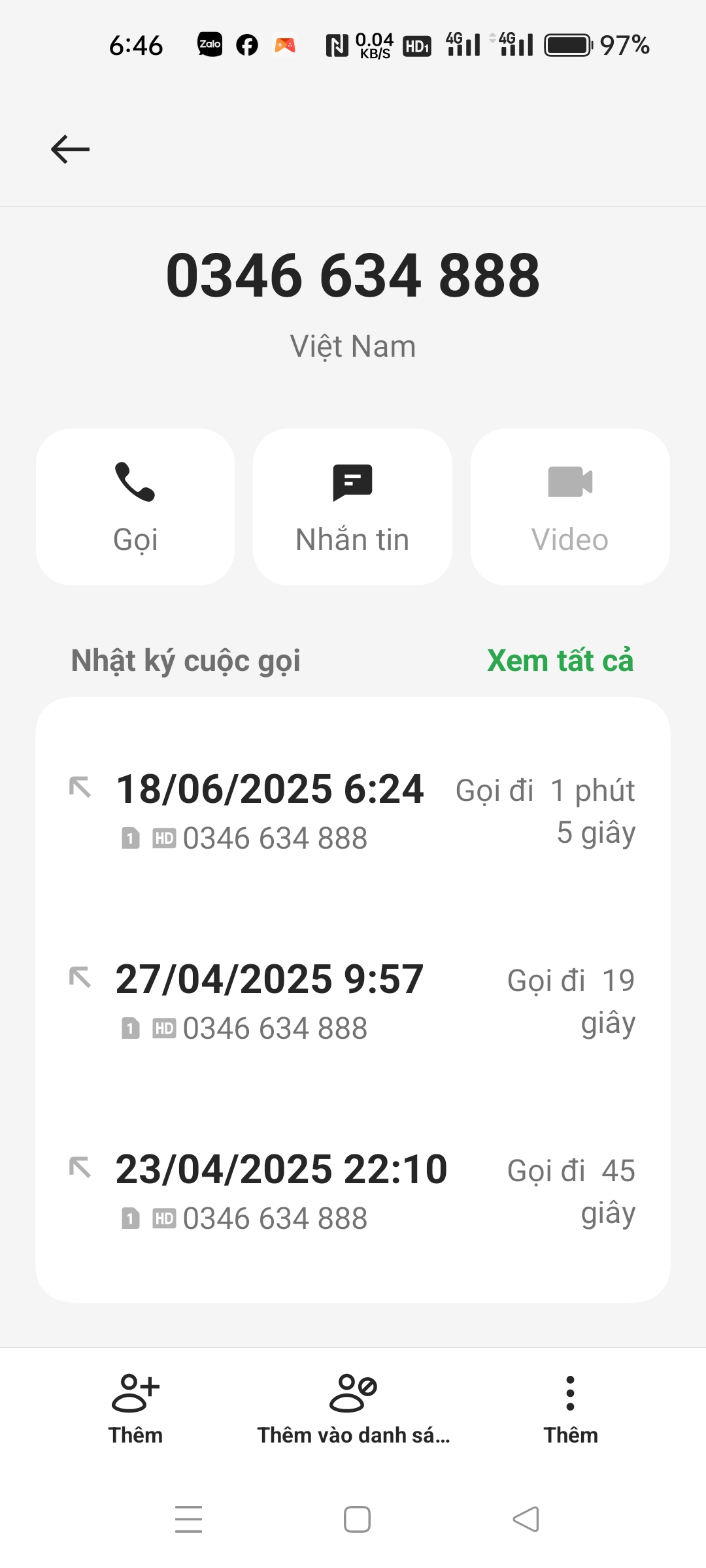Send a message via Nhắn tin
706x1568 pixels.
[x=352, y=507]
